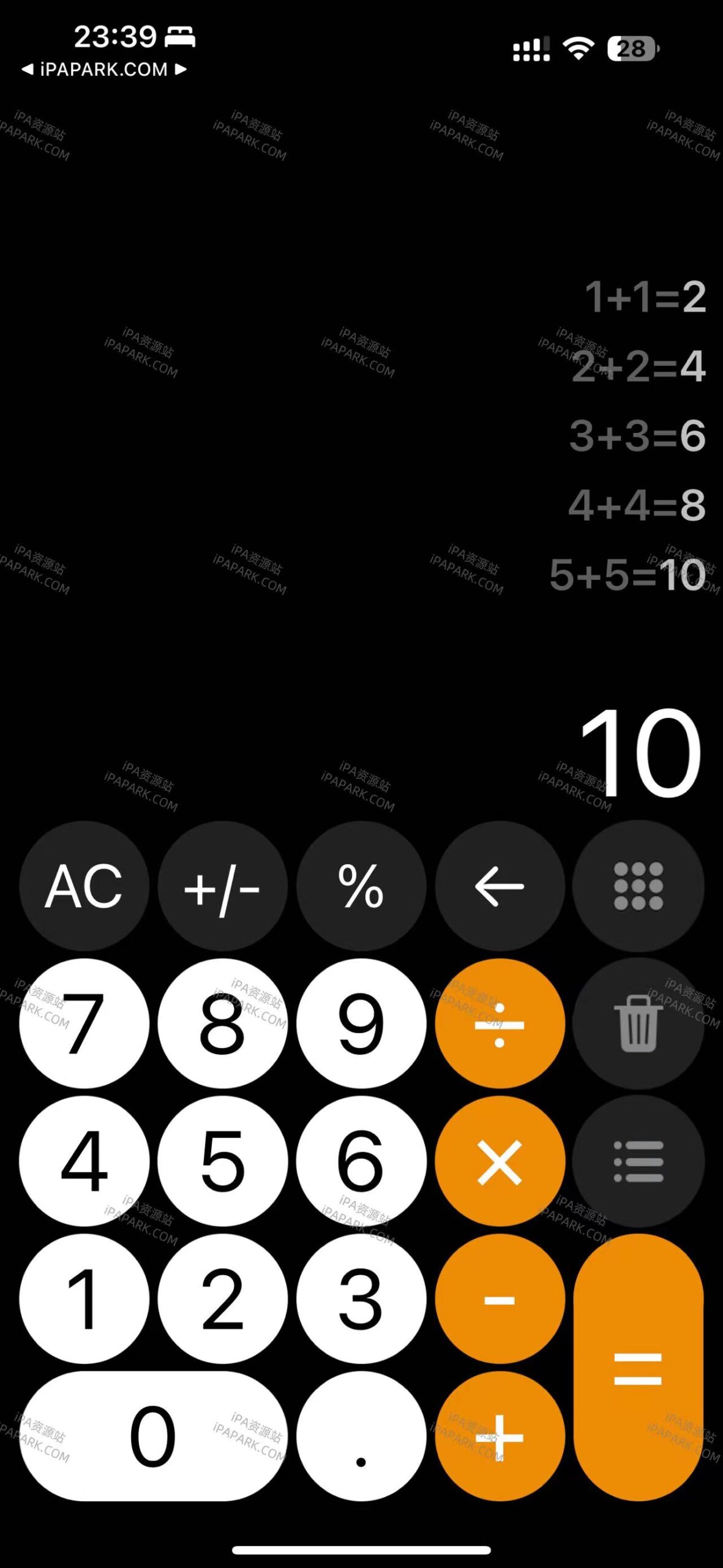
Task: Select the multiply operator
Action: tap(500, 1161)
